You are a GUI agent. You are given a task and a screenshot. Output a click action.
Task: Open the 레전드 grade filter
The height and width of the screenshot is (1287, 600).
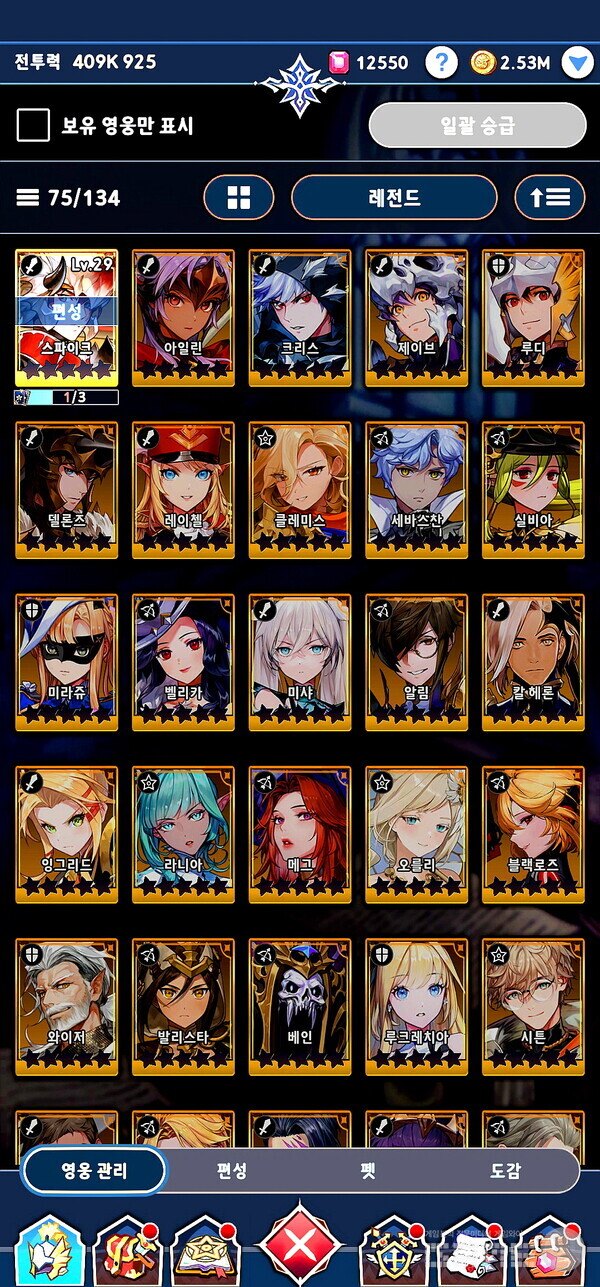[394, 197]
